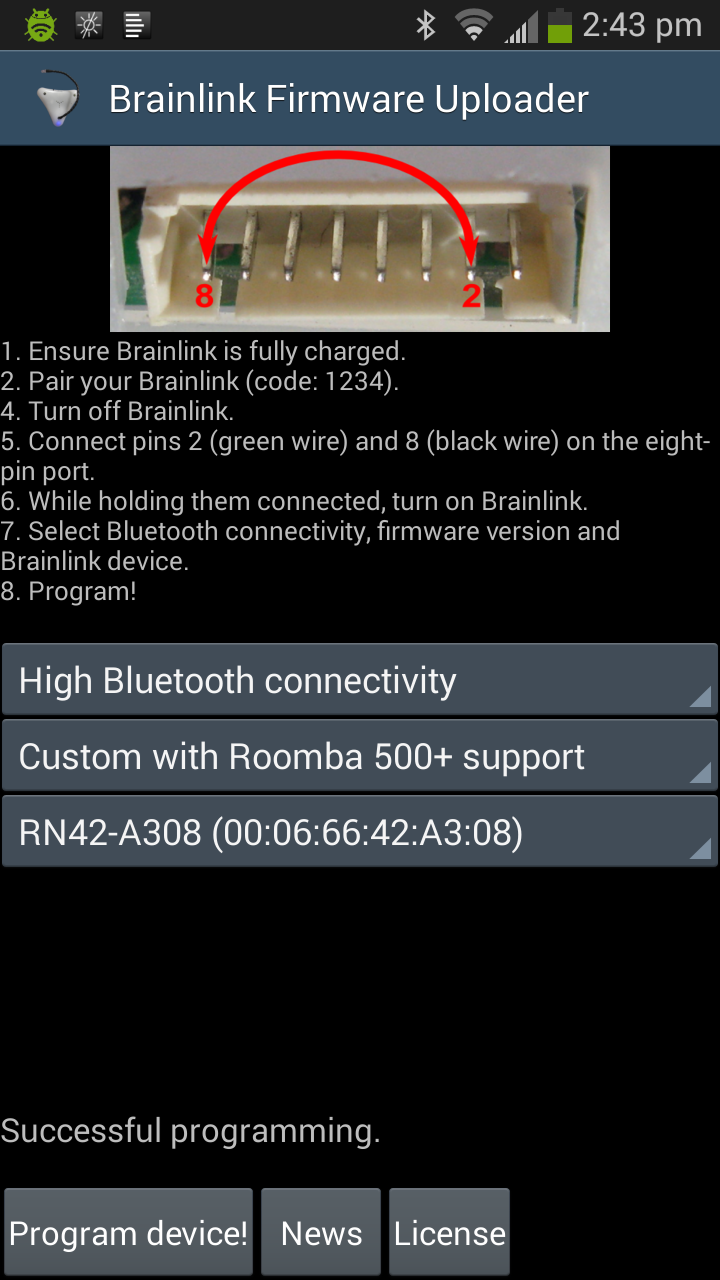Expand the Custom with Roomba 500+ support selector

click(360, 757)
